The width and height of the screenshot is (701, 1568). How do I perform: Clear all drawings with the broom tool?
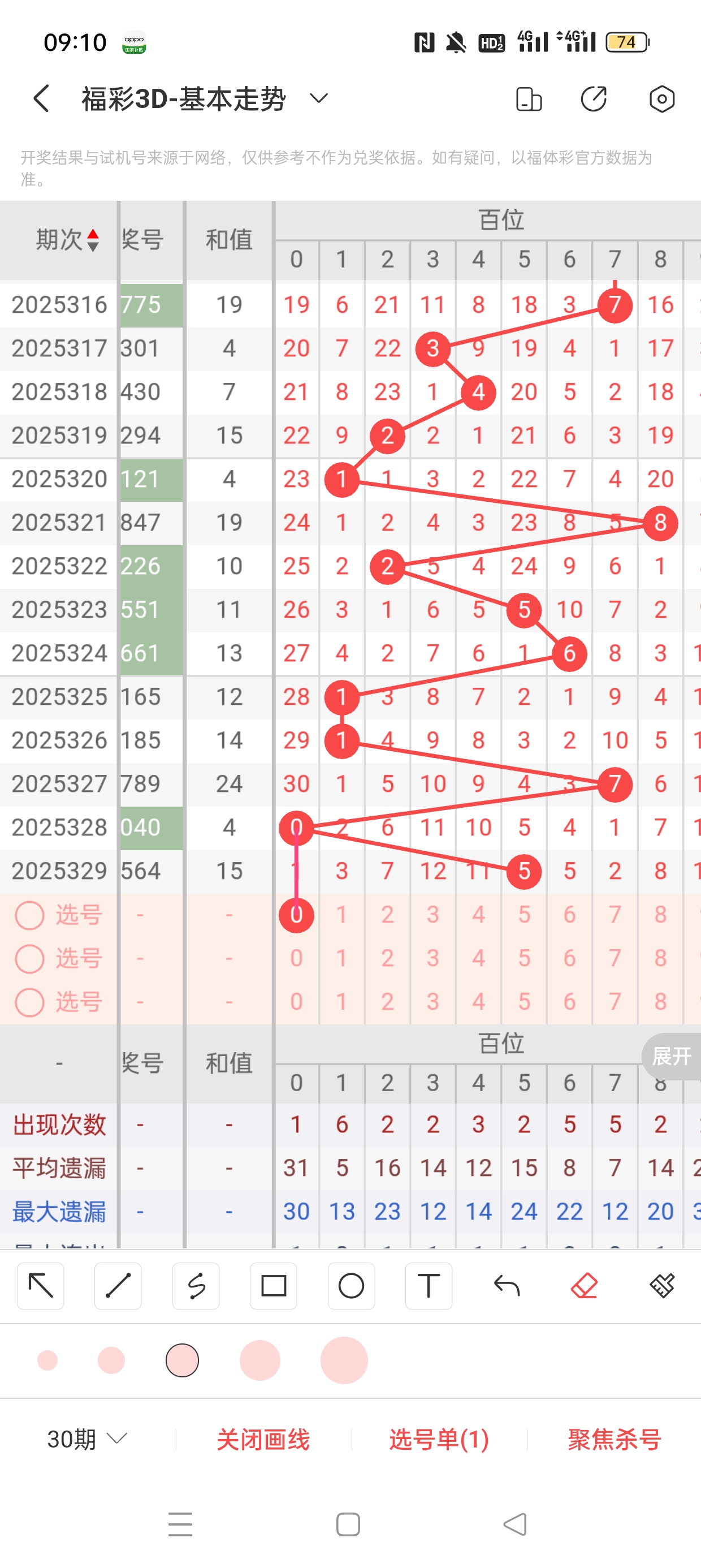pyautogui.click(x=661, y=1286)
